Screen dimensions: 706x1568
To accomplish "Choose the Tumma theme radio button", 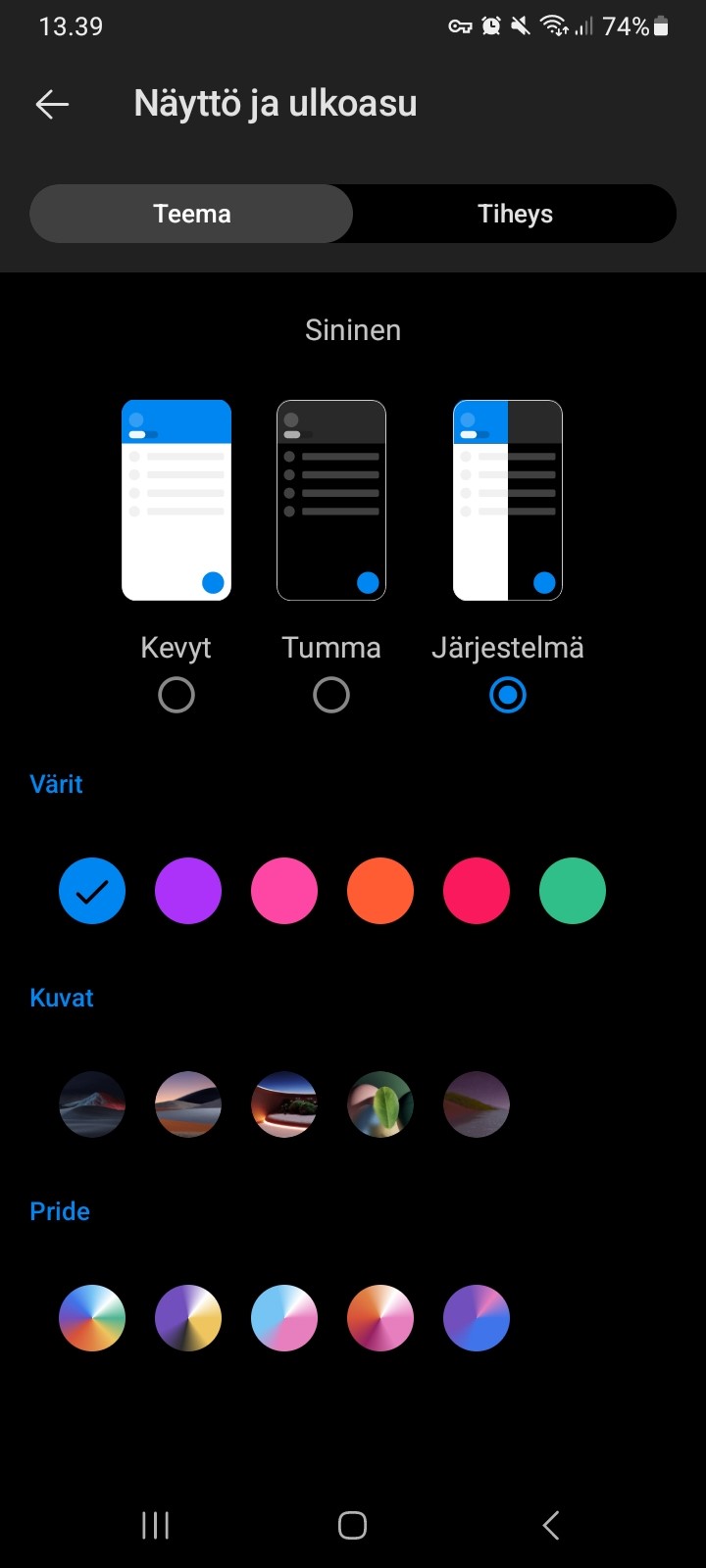I will coord(331,696).
